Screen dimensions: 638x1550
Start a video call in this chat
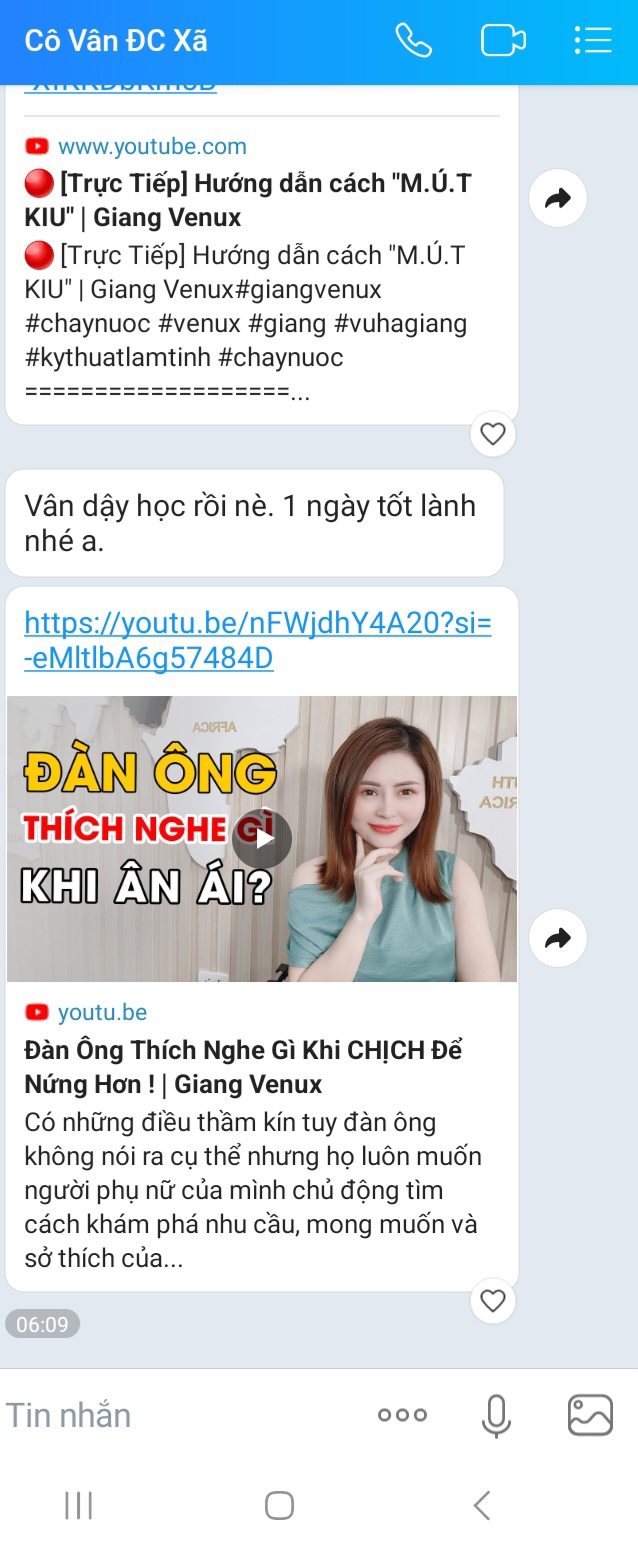click(502, 40)
